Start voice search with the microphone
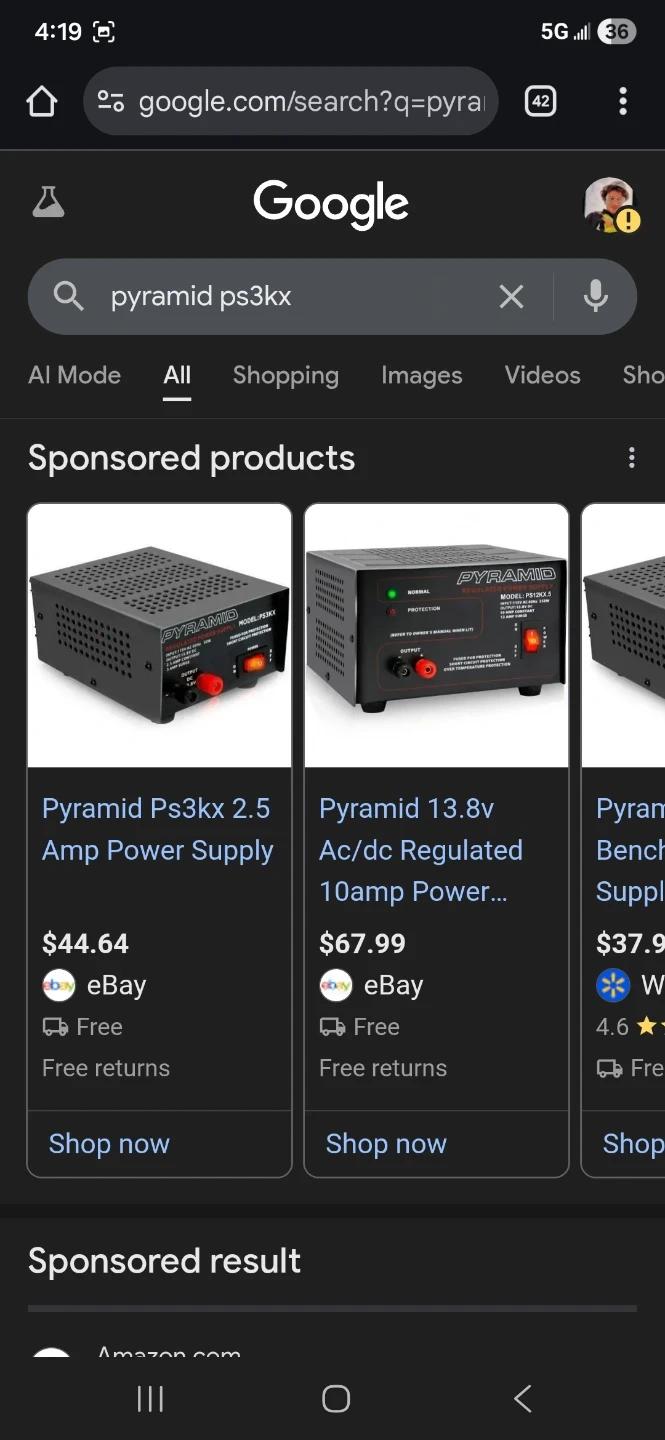The image size is (665, 1440). (596, 297)
